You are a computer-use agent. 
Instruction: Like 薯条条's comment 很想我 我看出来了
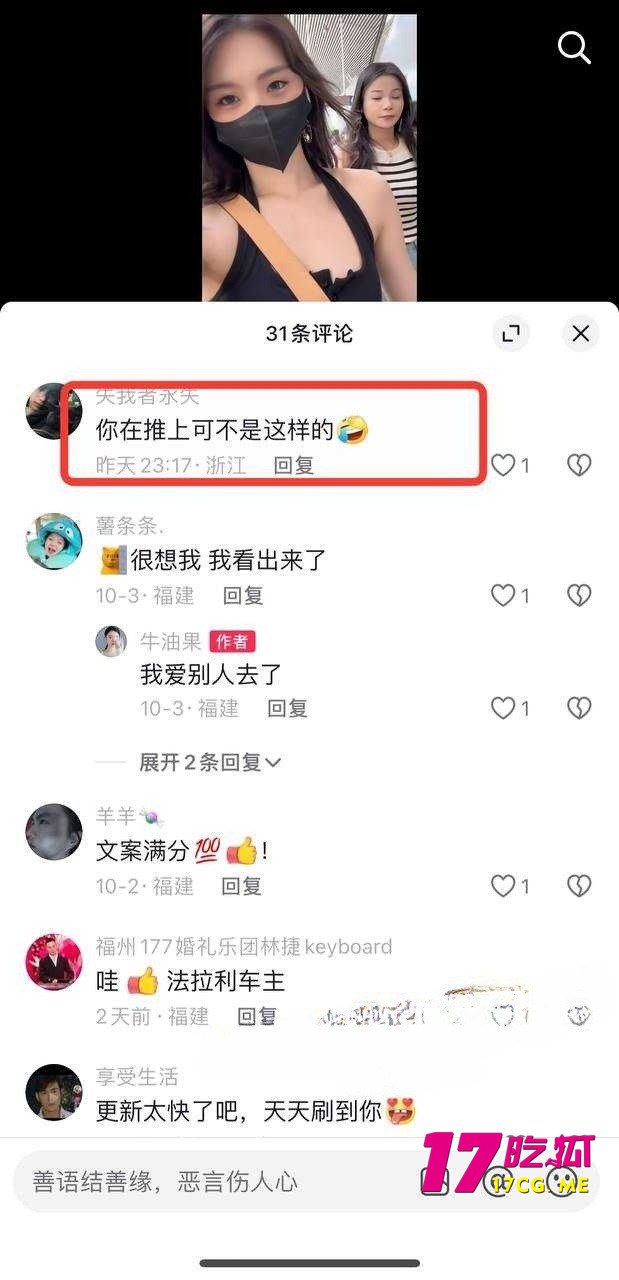coord(504,596)
